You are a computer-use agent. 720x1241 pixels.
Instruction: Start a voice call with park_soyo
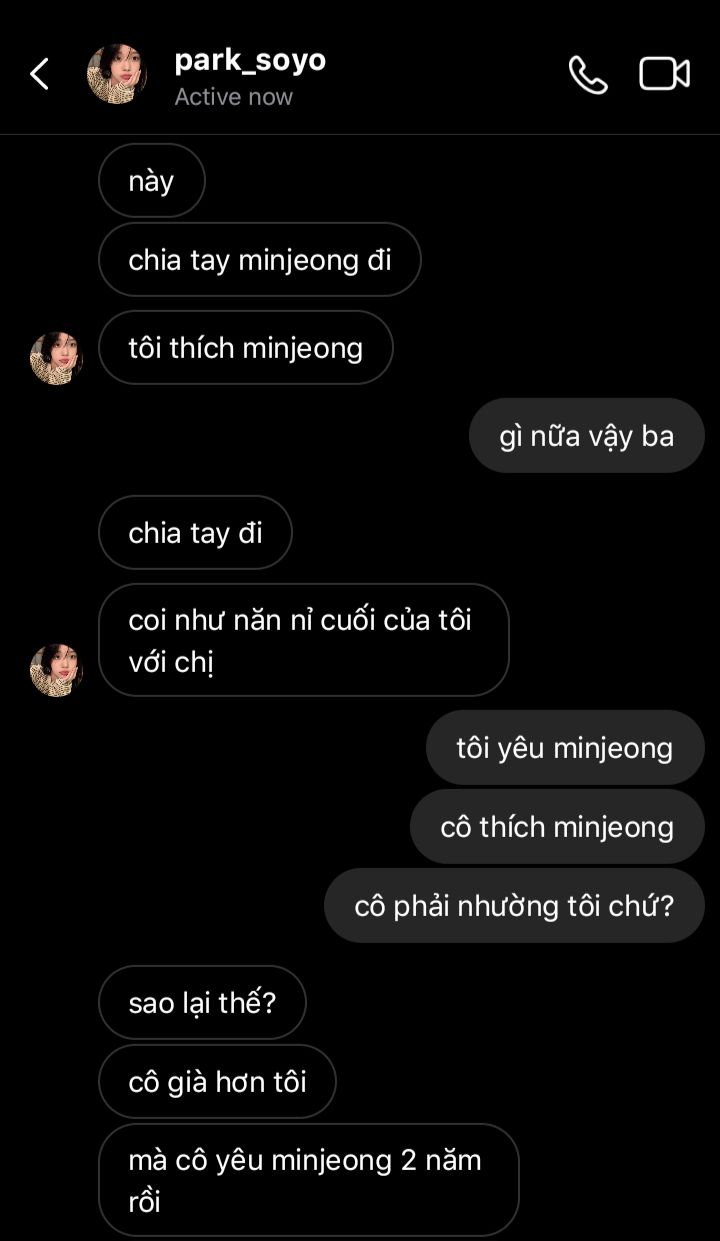588,74
